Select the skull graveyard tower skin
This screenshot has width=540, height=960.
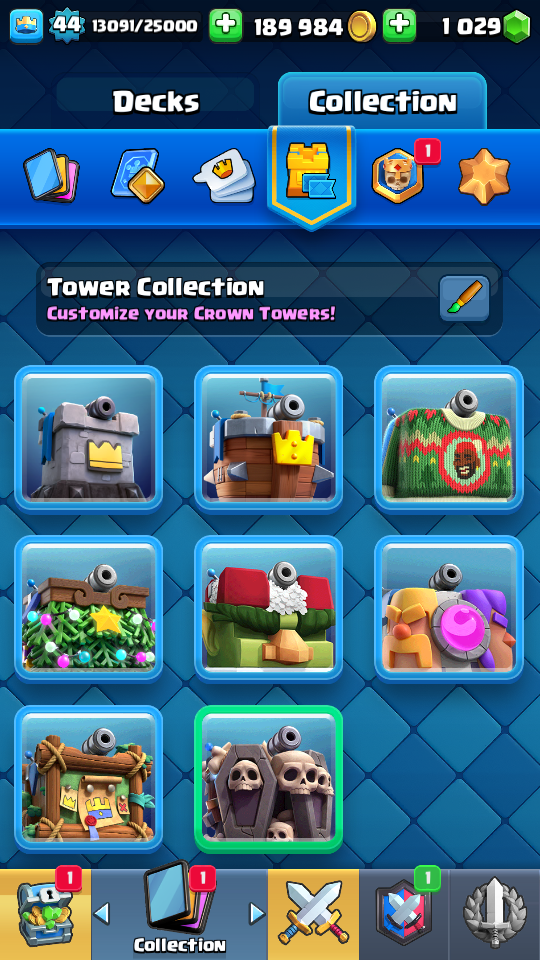269,779
